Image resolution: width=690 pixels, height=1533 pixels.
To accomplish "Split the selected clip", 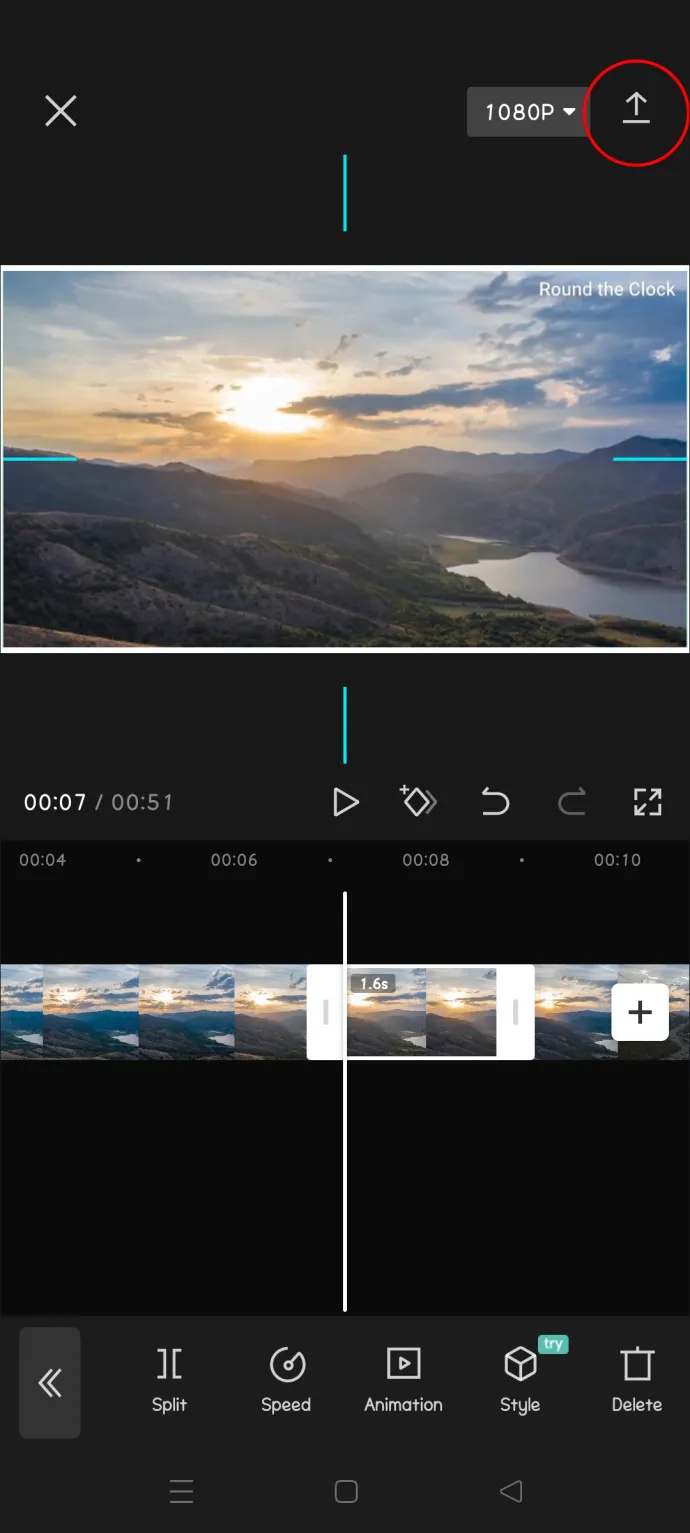I will [x=169, y=1380].
